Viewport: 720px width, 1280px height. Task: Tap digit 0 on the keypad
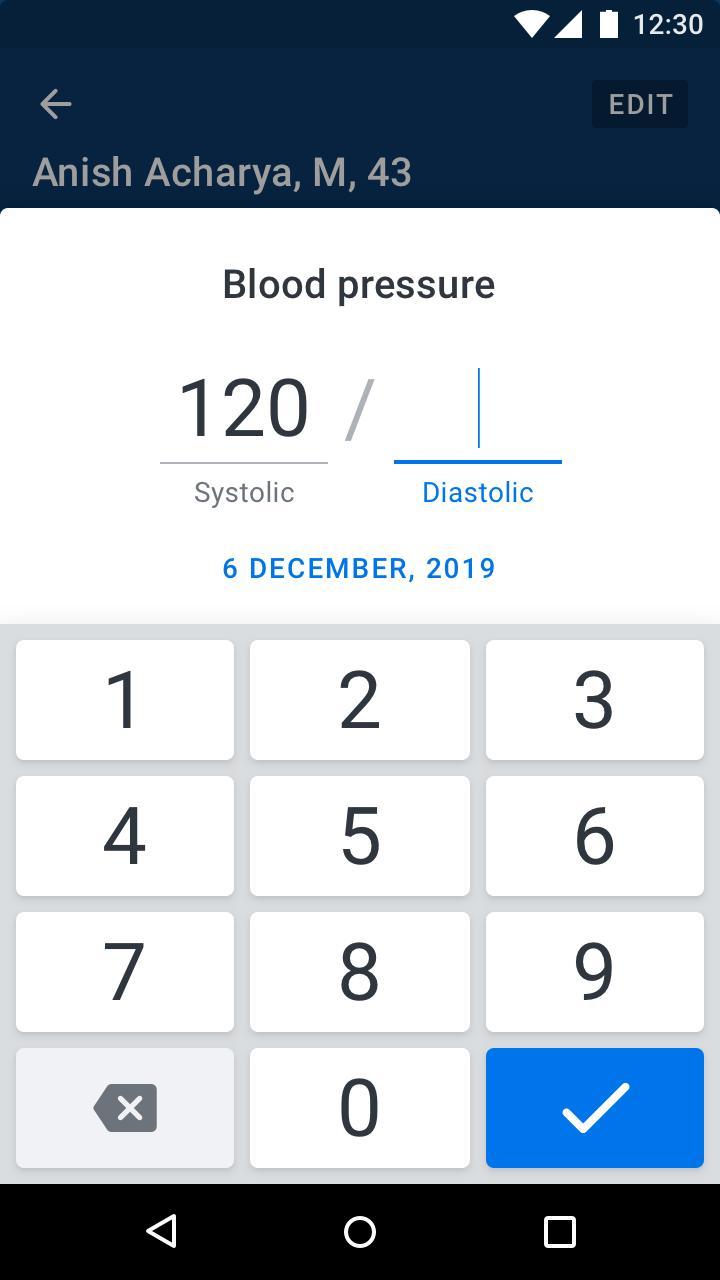coord(359,1107)
